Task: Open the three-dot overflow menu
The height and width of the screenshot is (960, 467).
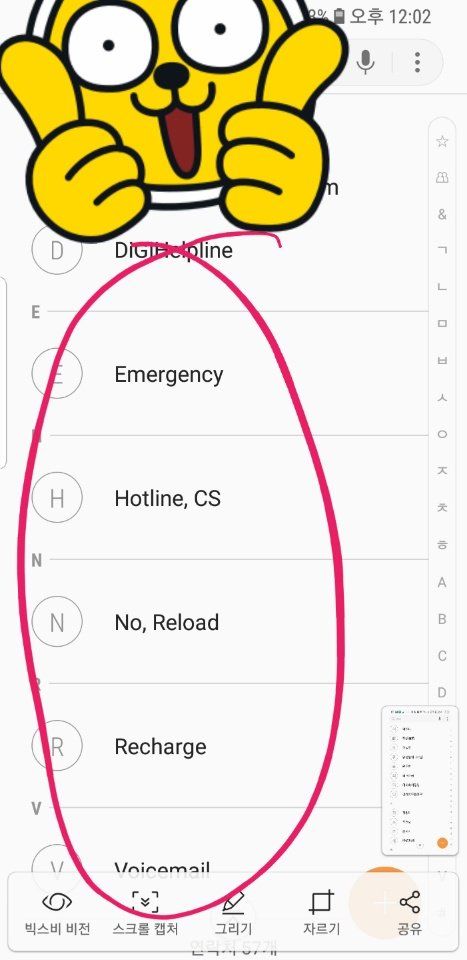Action: coord(417,62)
